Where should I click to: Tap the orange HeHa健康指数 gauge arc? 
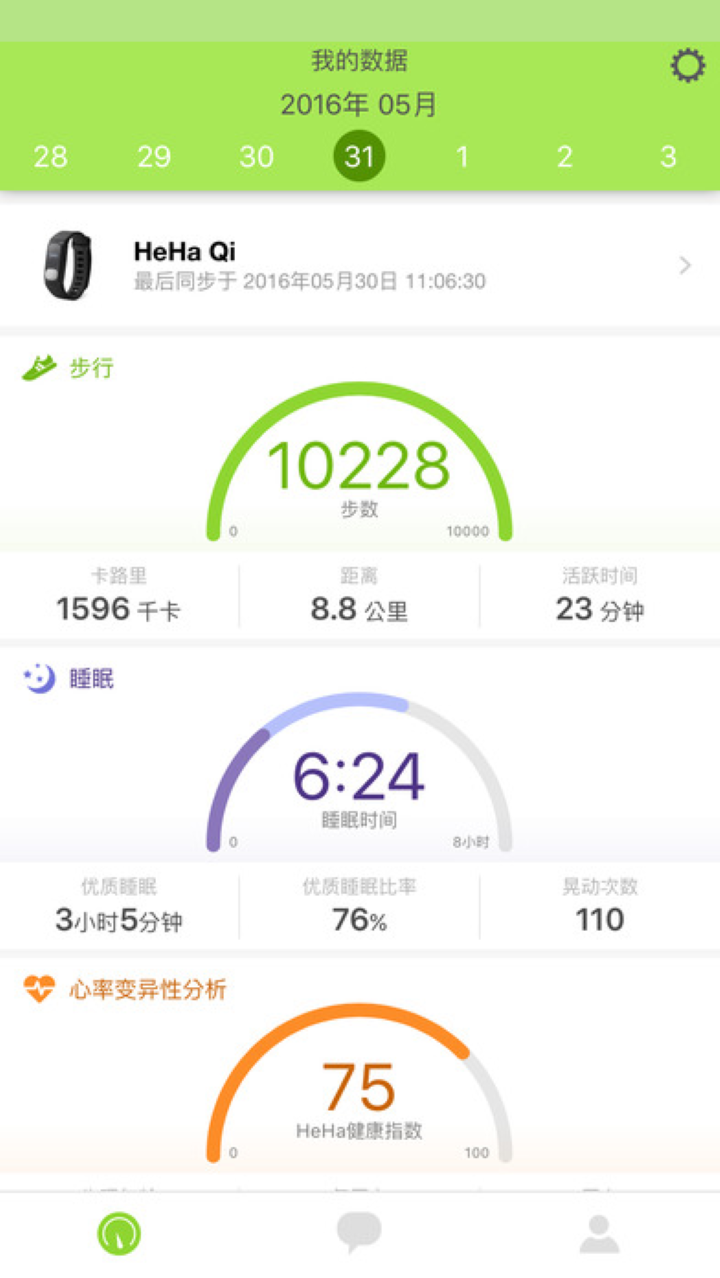(360, 1087)
